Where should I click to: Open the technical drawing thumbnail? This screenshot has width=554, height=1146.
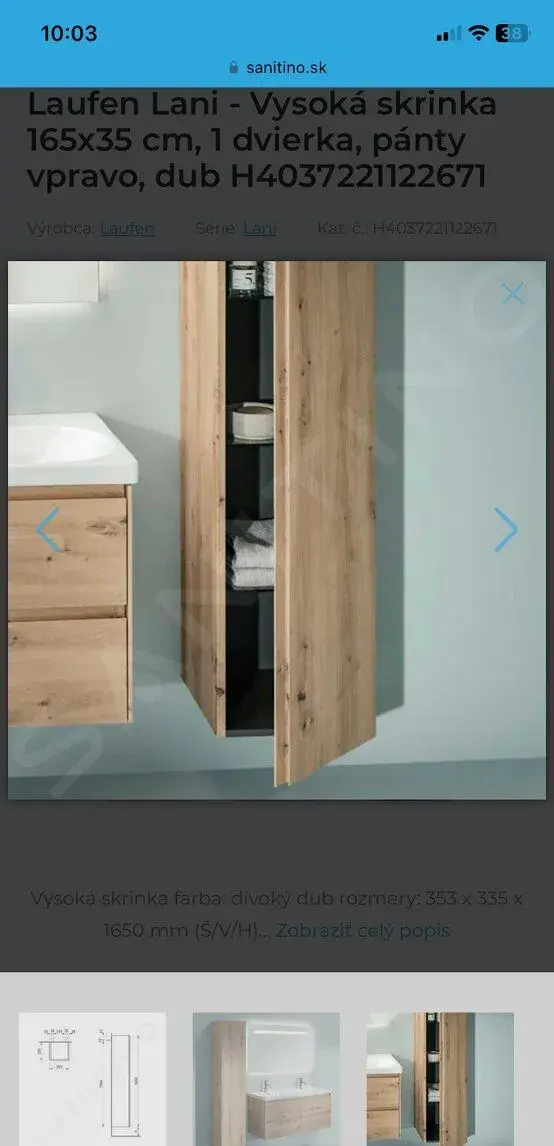click(92, 1079)
